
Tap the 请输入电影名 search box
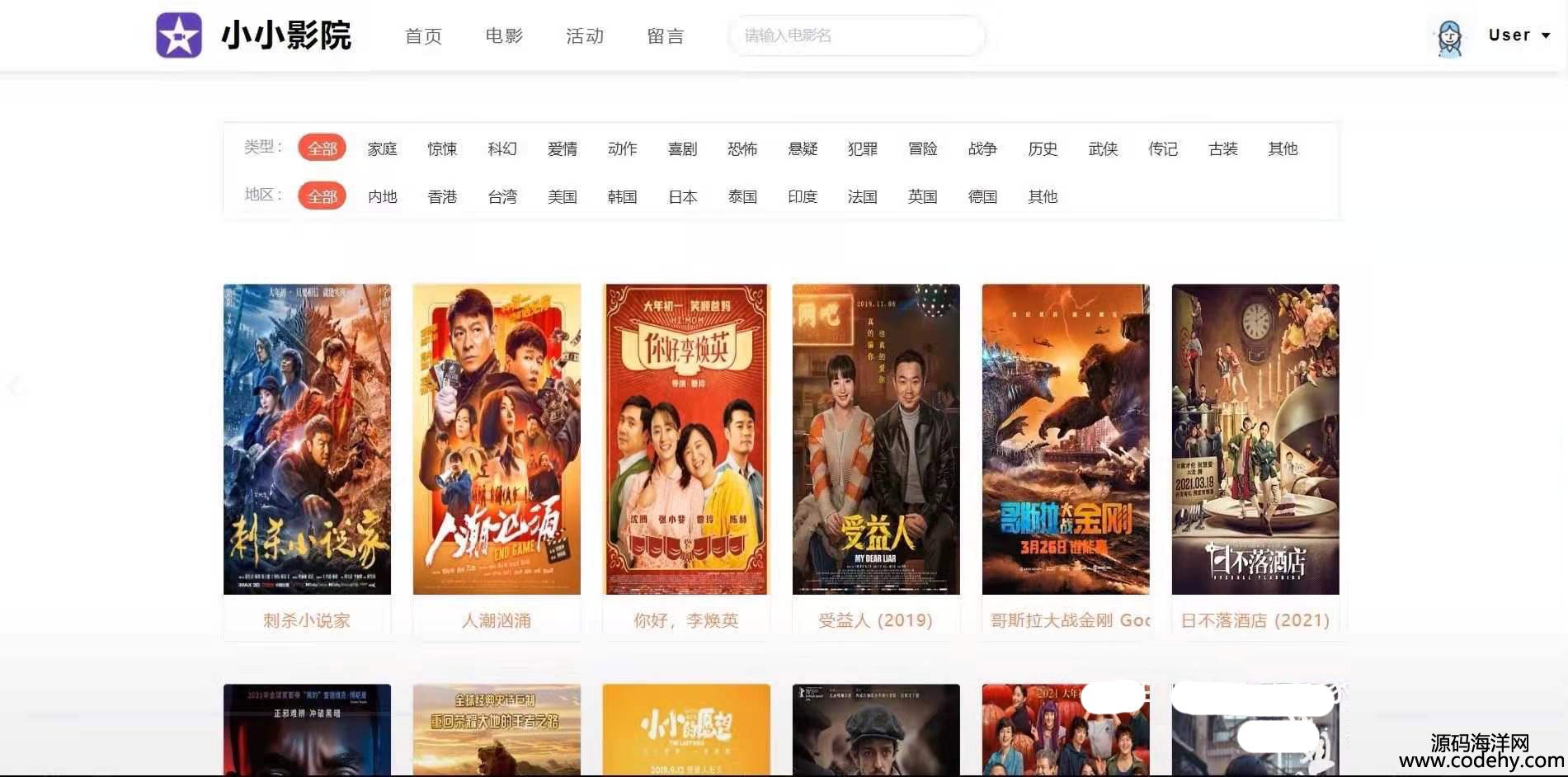(x=856, y=35)
